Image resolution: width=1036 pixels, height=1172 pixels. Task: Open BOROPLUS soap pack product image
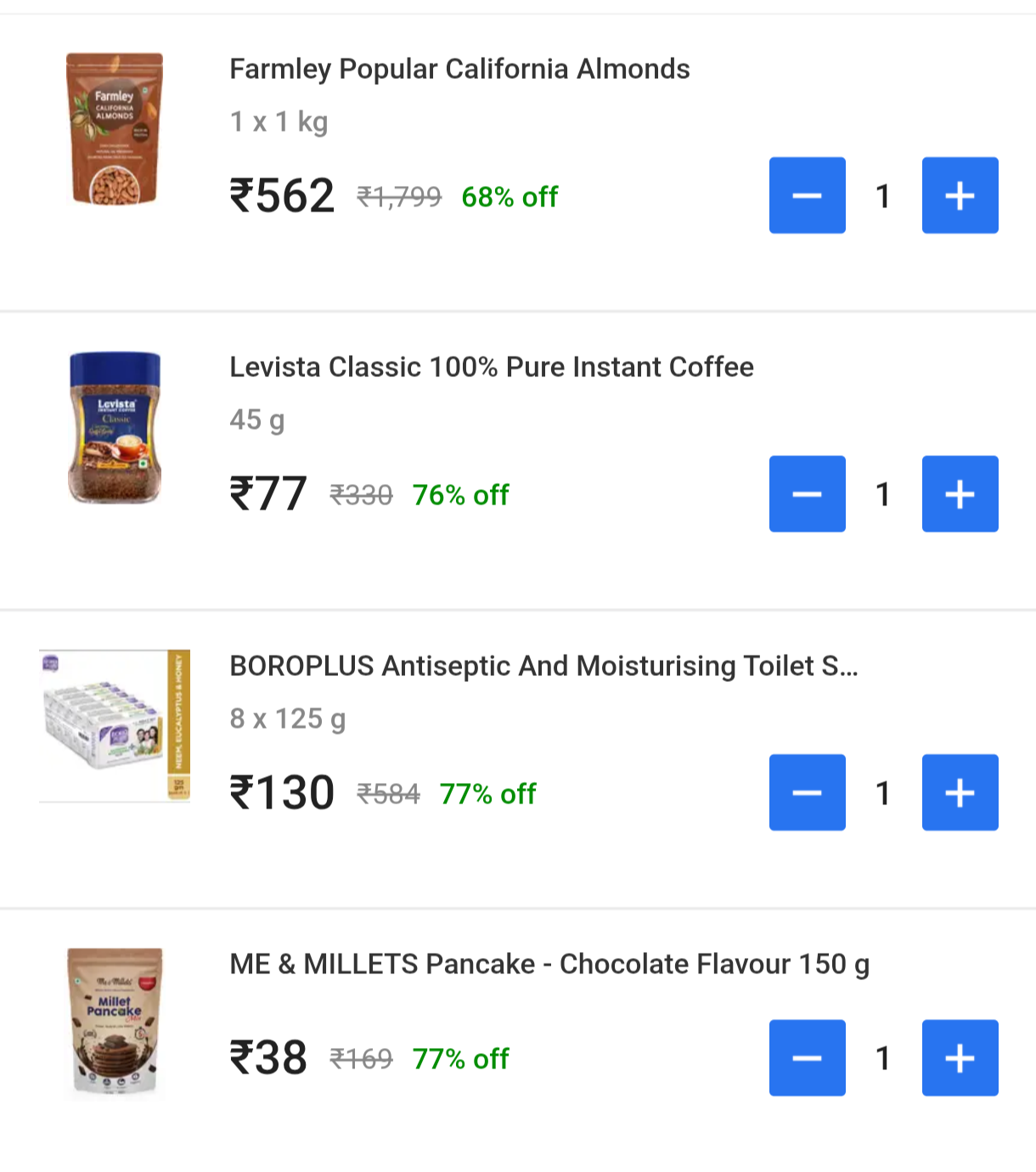115,725
